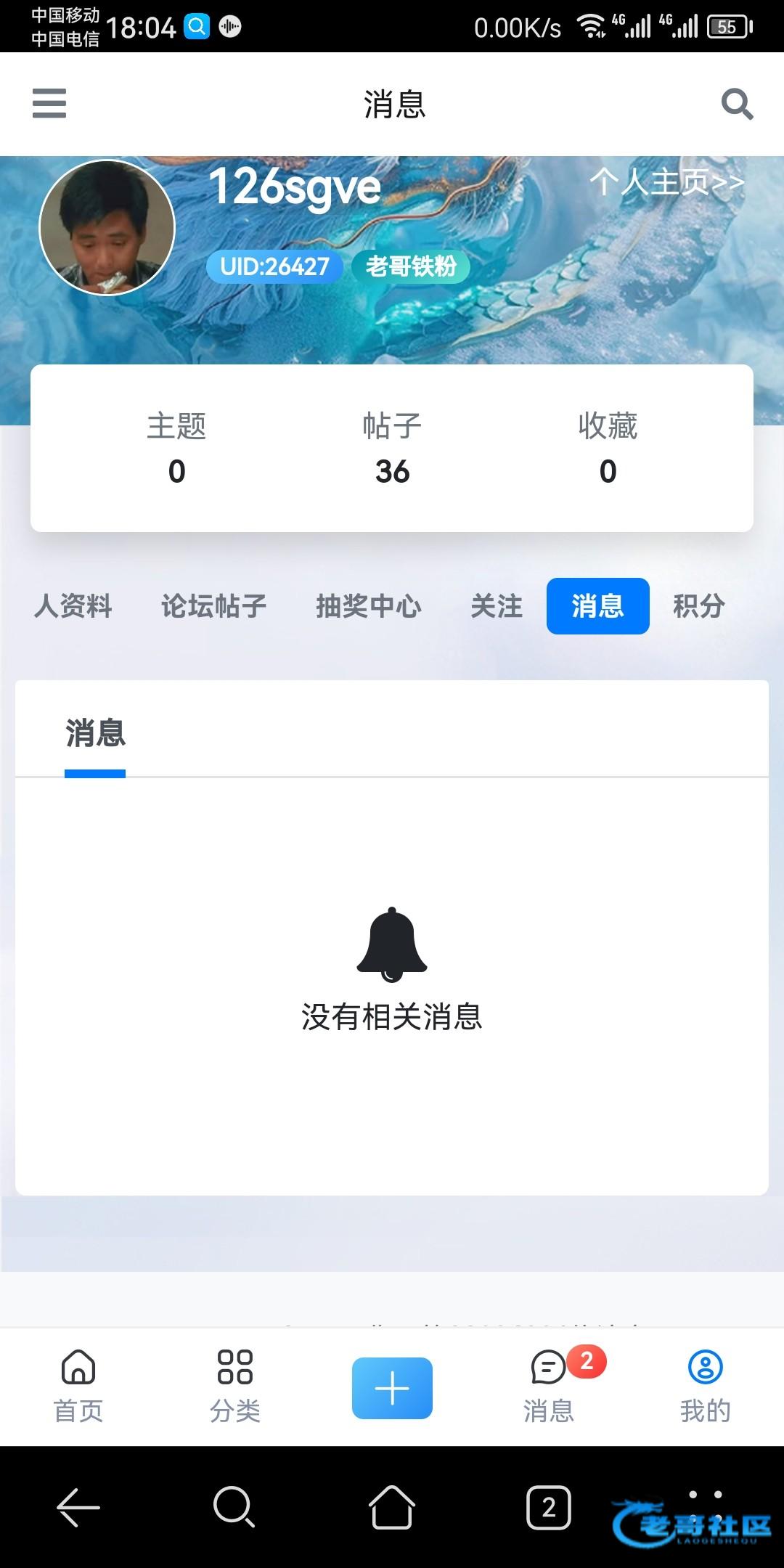Switch to the 积分 tab
Viewport: 784px width, 1568px height.
click(698, 606)
